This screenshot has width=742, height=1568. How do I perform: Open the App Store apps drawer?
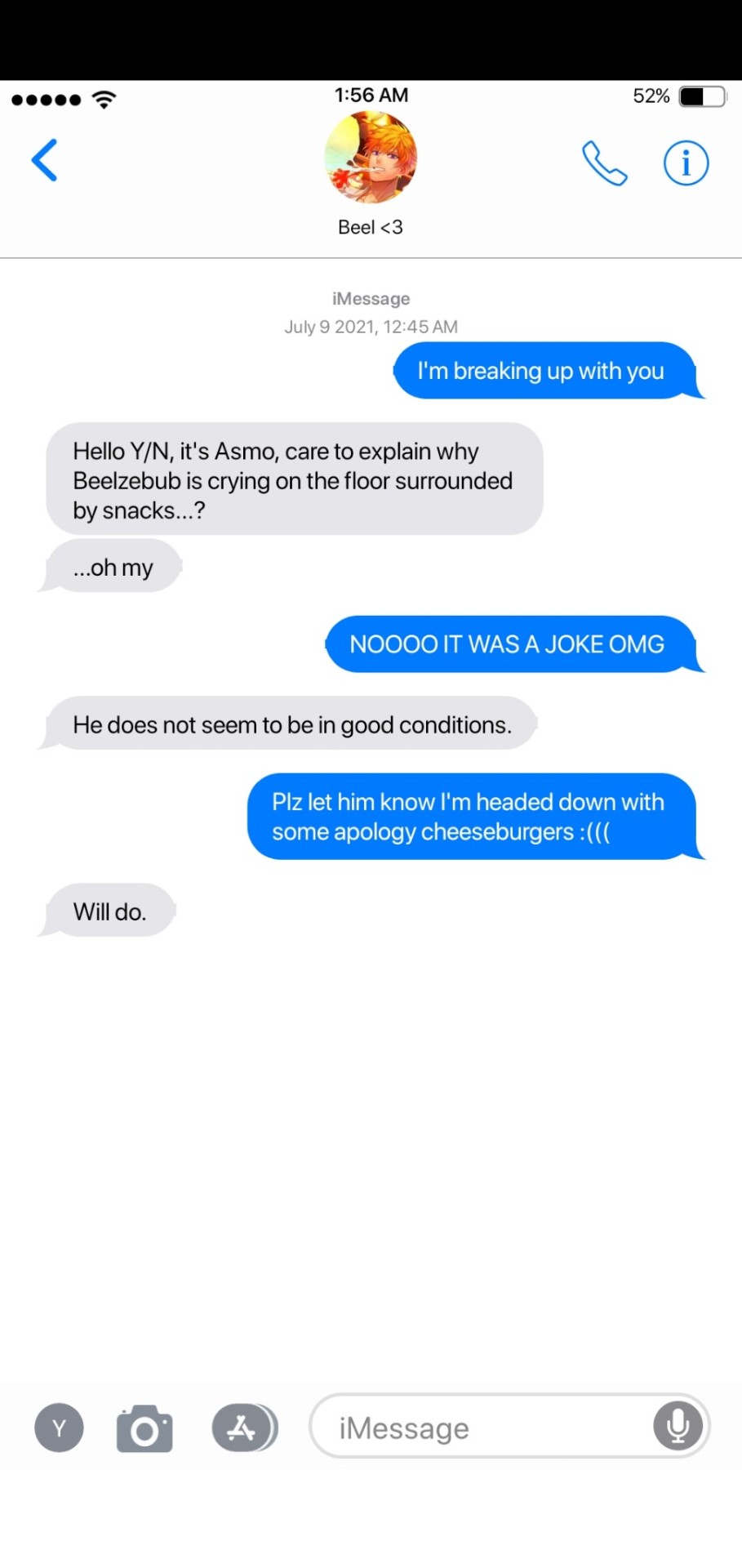tap(243, 1428)
